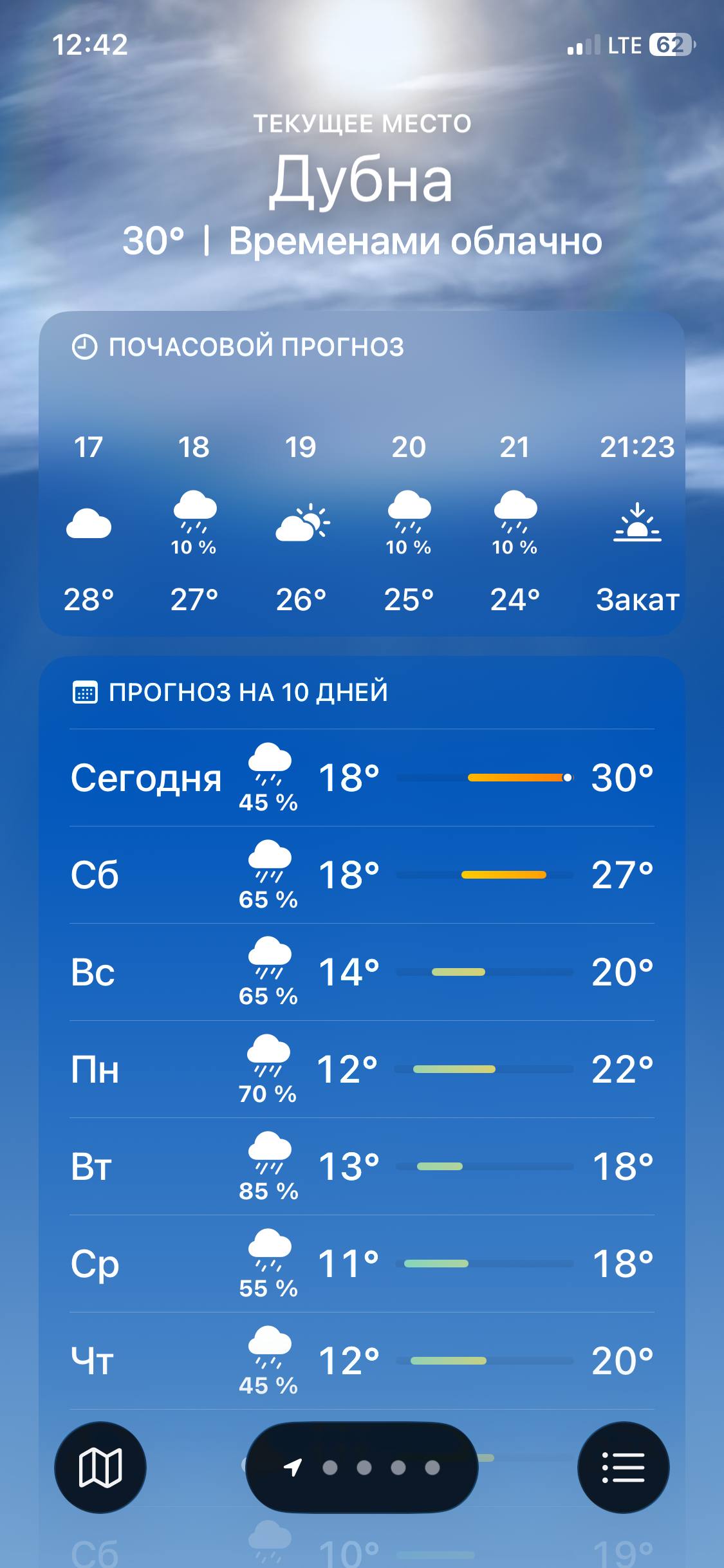724x1568 pixels.
Task: Open the city list
Action: (623, 1468)
